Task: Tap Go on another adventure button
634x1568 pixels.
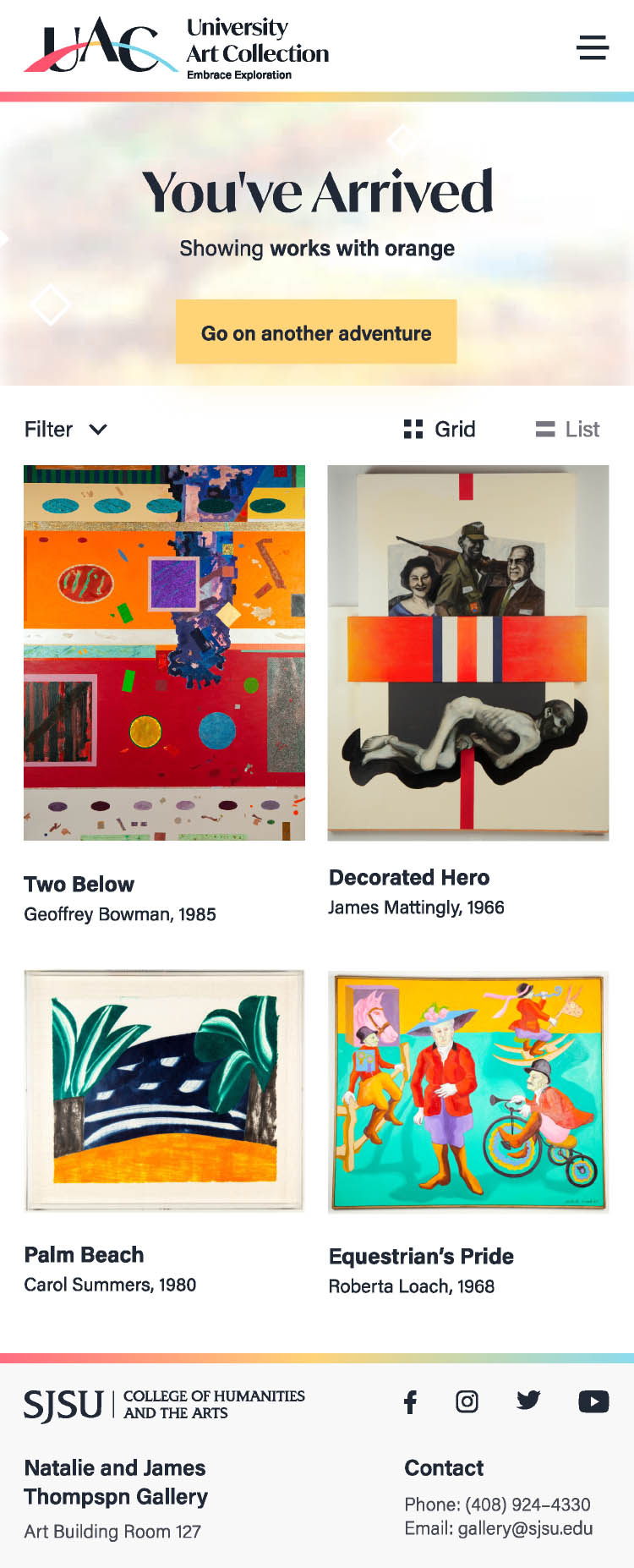Action: point(316,332)
